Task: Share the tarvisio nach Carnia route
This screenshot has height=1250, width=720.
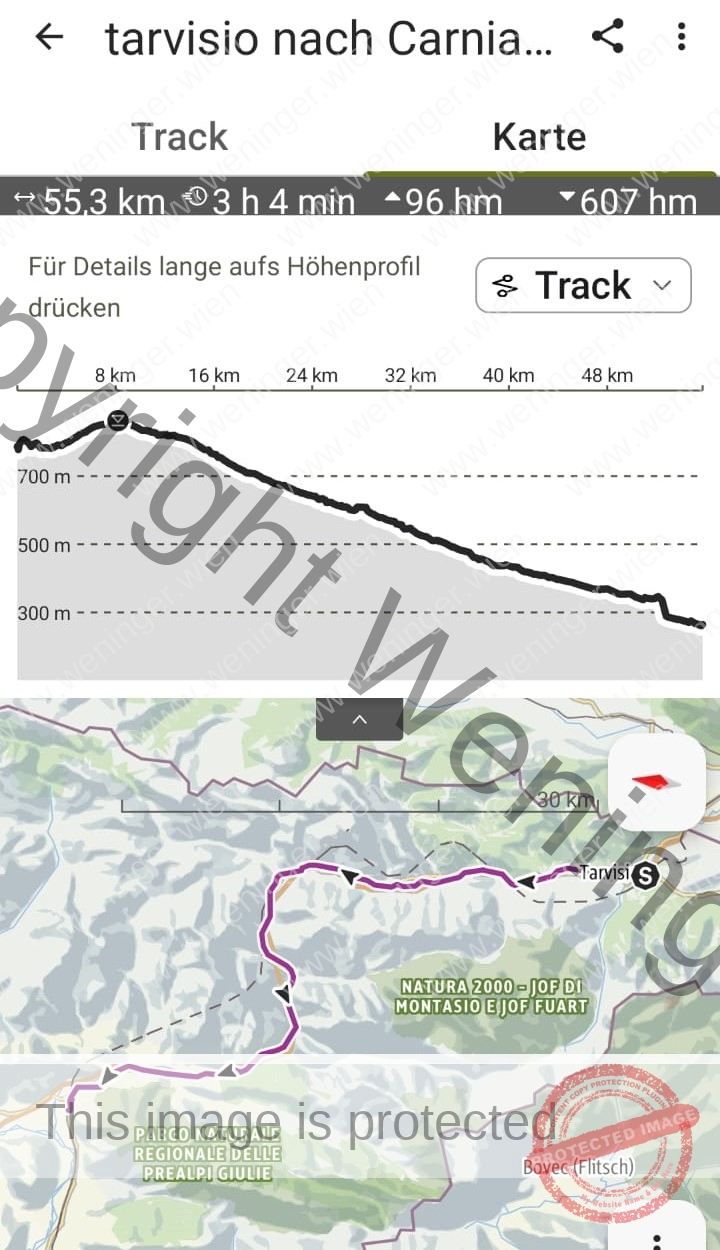Action: 607,37
